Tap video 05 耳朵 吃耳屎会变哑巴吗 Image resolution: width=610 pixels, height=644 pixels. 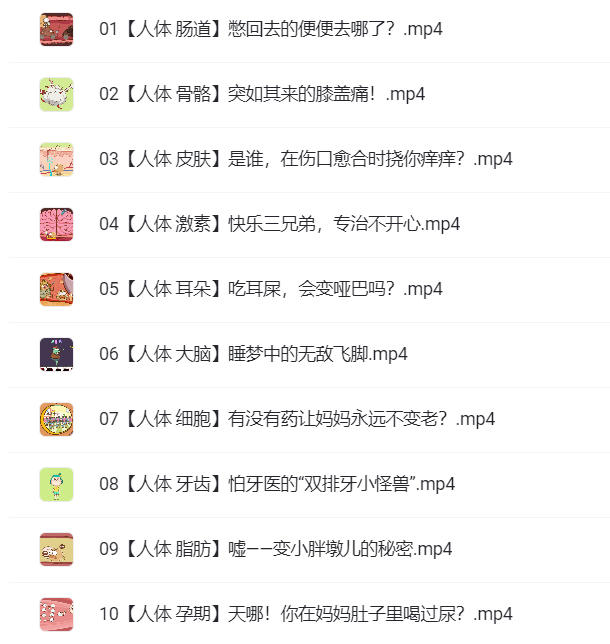270,289
